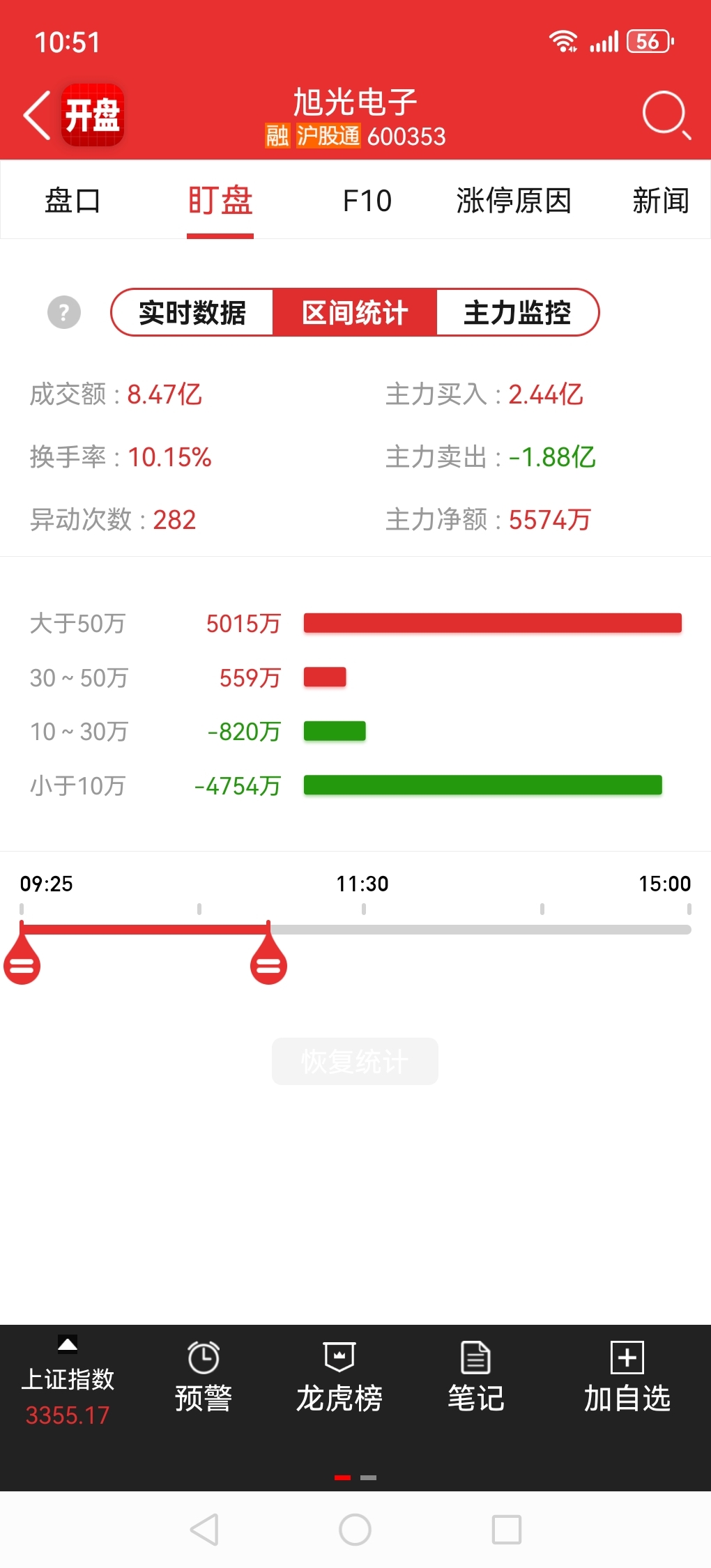The height and width of the screenshot is (1568, 711).
Task: Tap the system home button
Action: pyautogui.click(x=355, y=1530)
